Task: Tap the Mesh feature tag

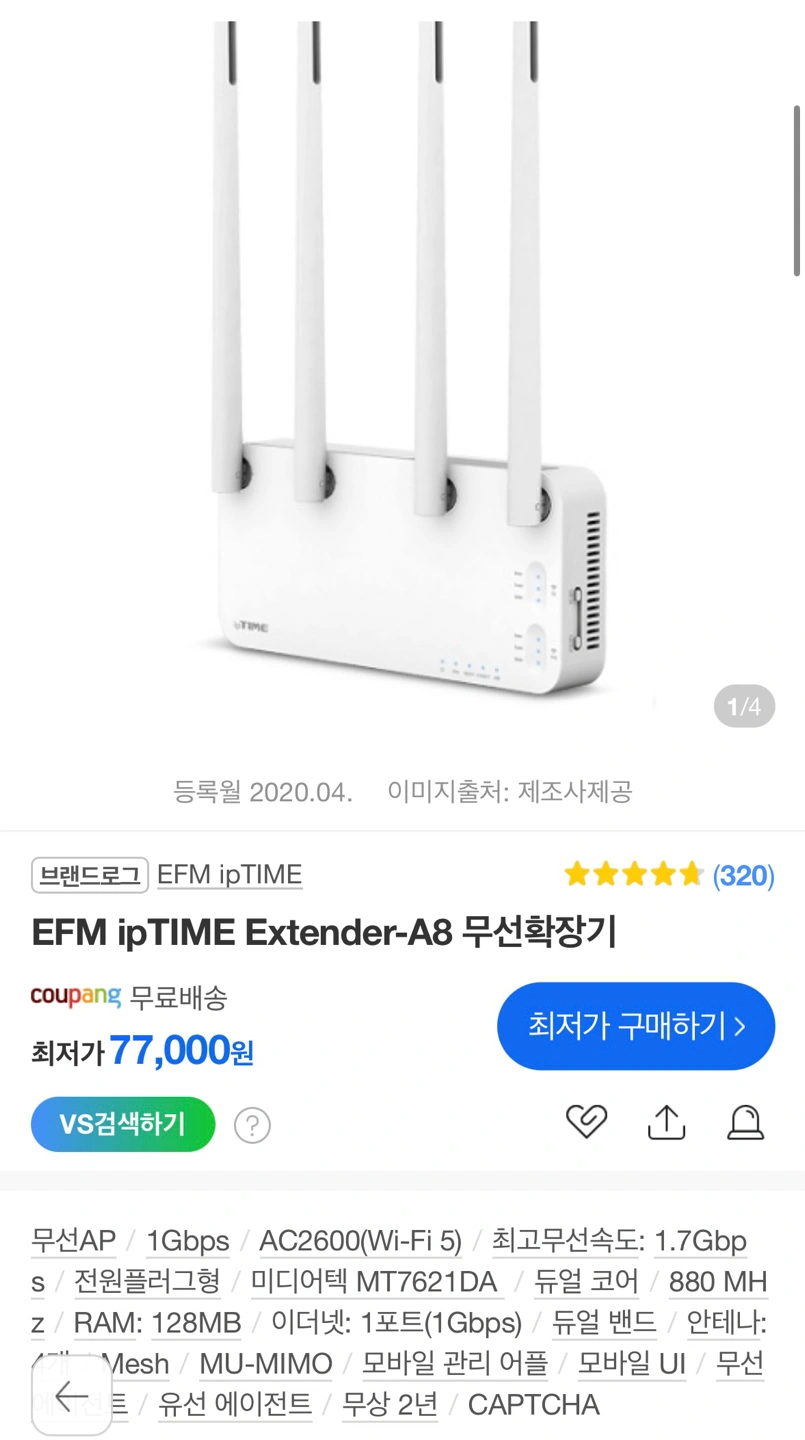Action: pos(141,1363)
